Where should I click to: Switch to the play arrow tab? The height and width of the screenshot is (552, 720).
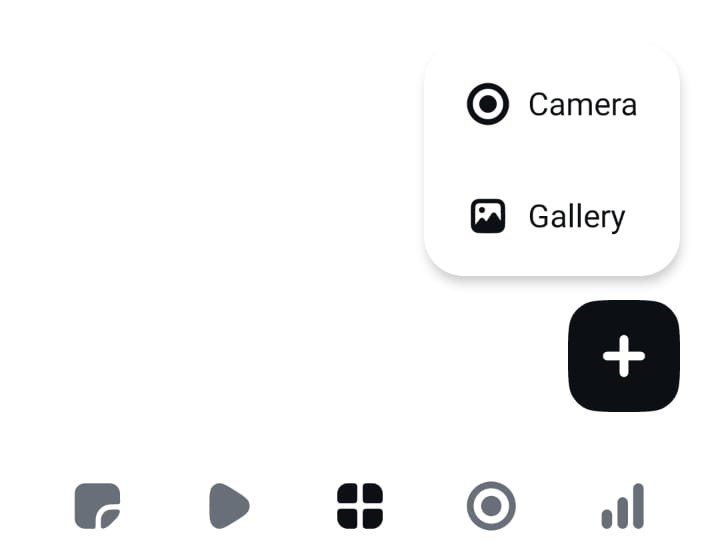point(229,506)
